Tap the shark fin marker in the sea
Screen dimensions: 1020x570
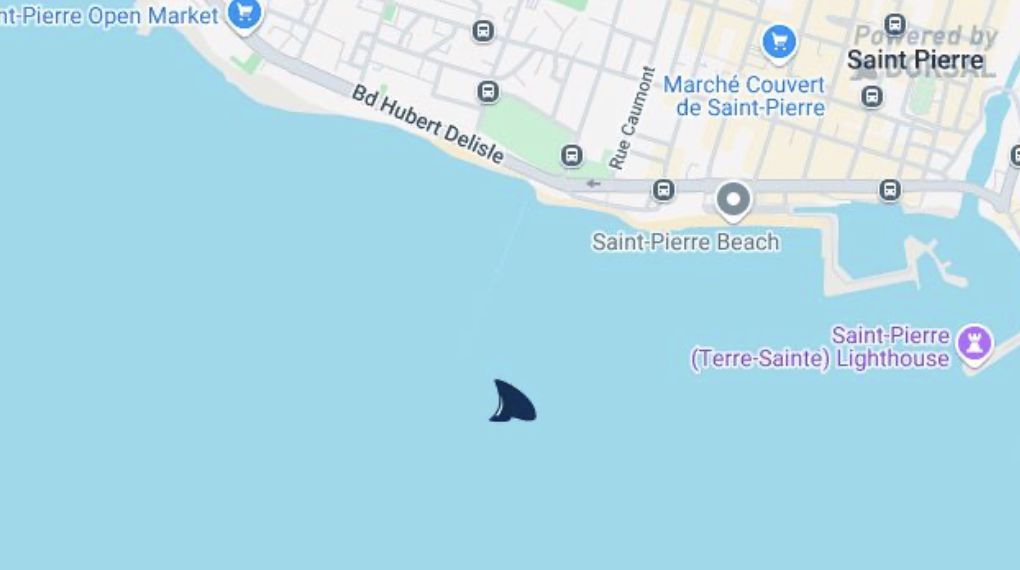point(513,402)
